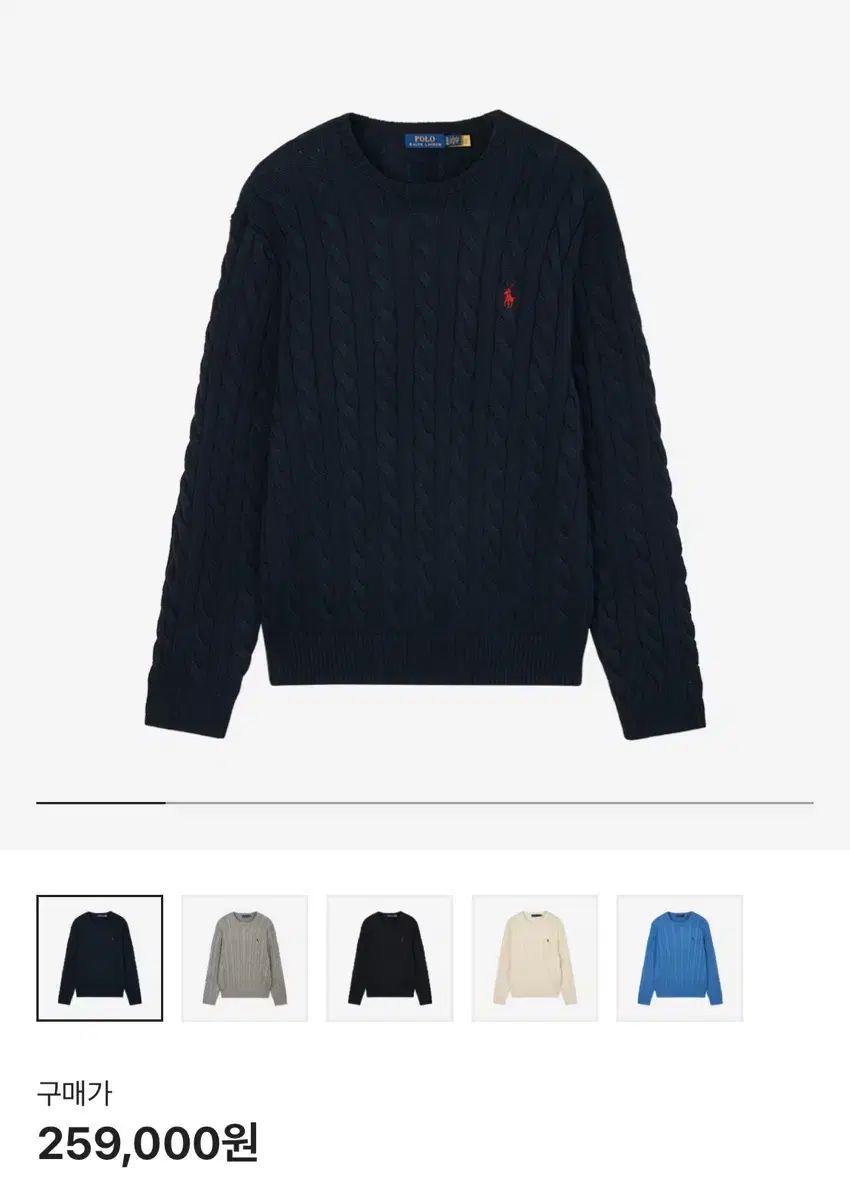The width and height of the screenshot is (850, 1200).
Task: Pick the cream sweater color thumbnail
Action: tap(535, 958)
